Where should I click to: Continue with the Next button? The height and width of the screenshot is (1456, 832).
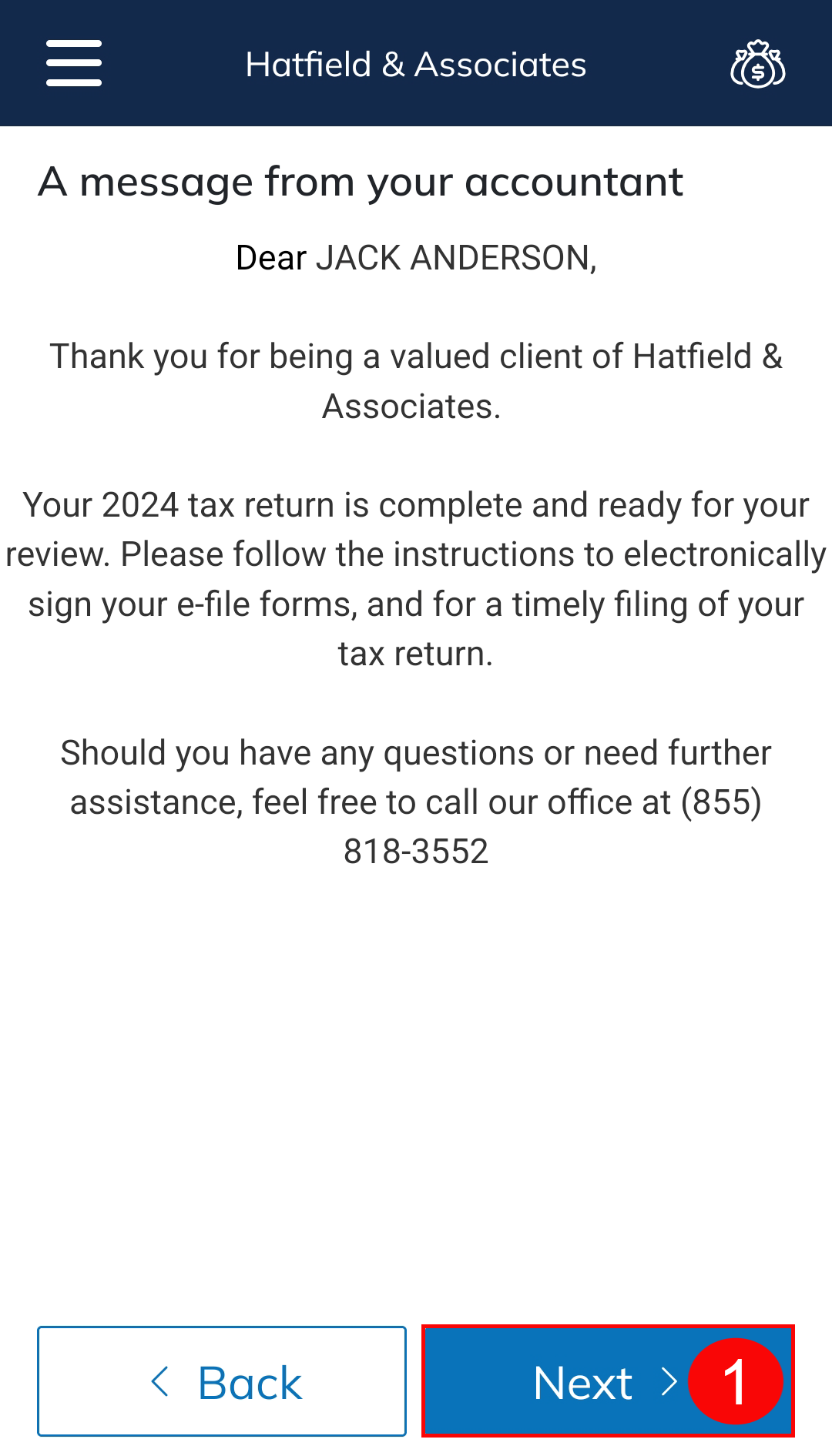[x=585, y=1381]
